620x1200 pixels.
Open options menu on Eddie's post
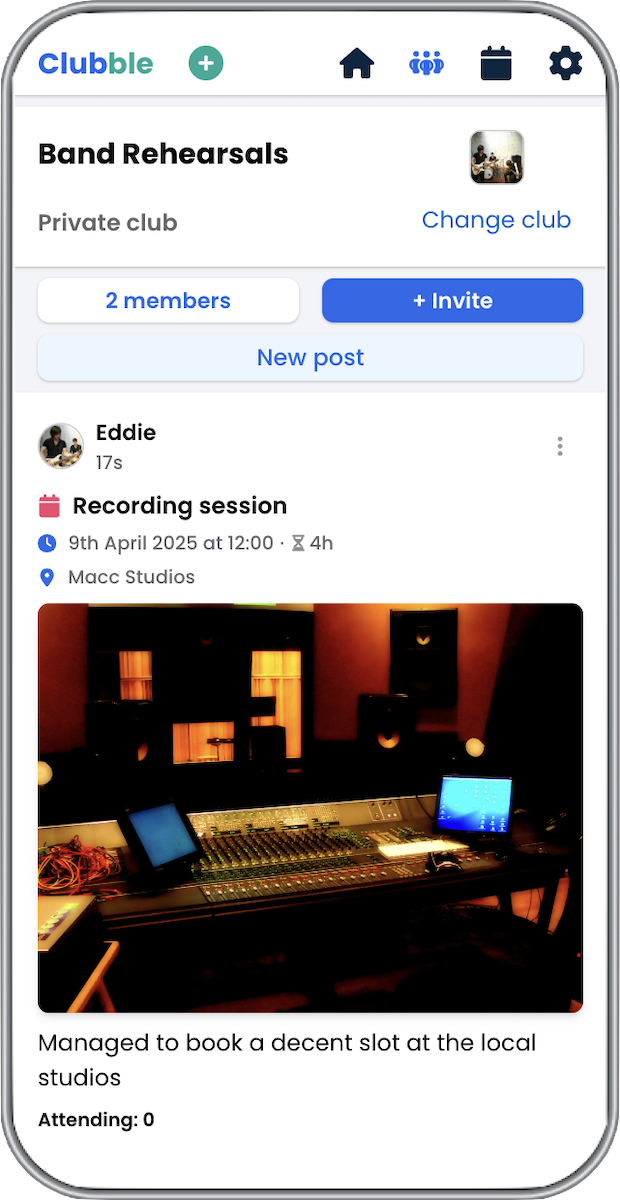coord(560,446)
